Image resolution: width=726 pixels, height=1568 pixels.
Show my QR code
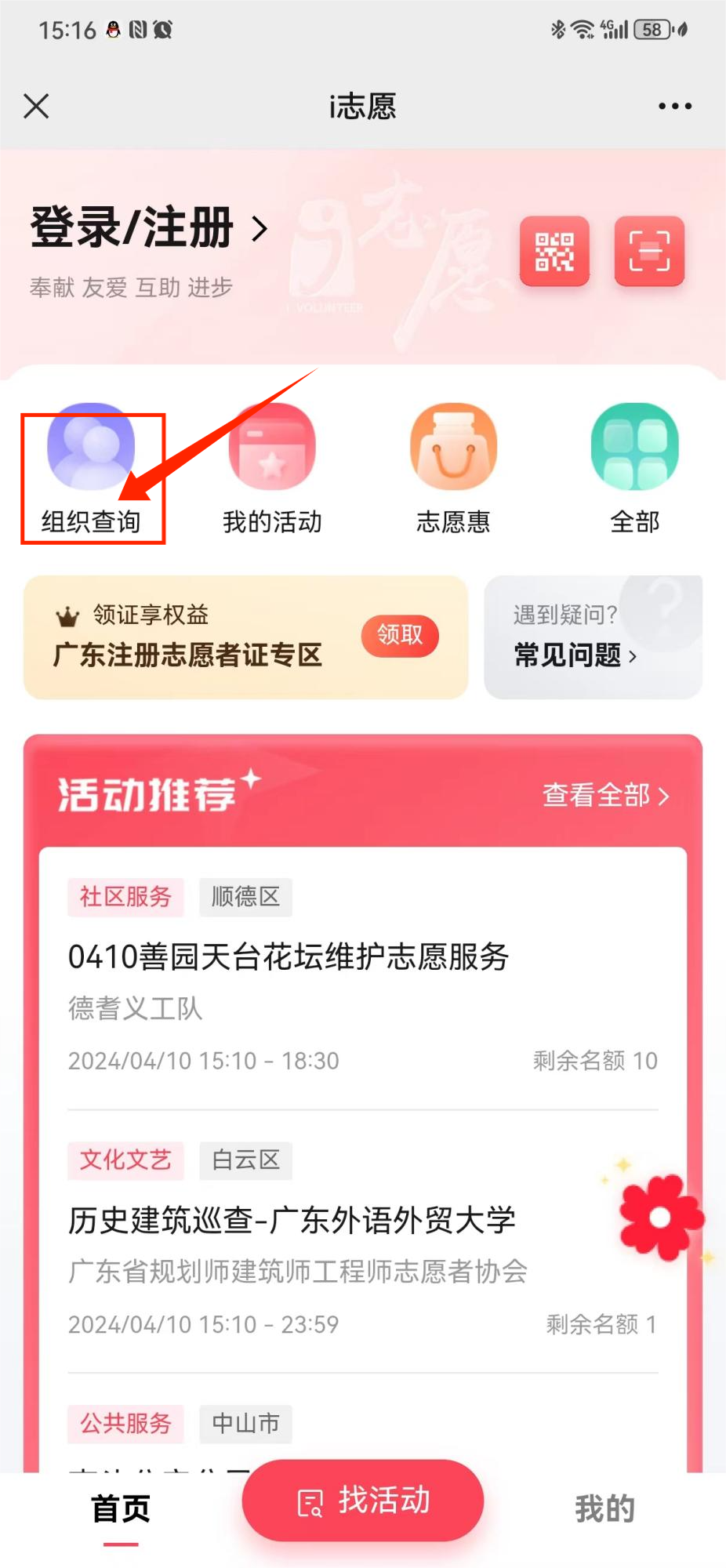pyautogui.click(x=554, y=251)
